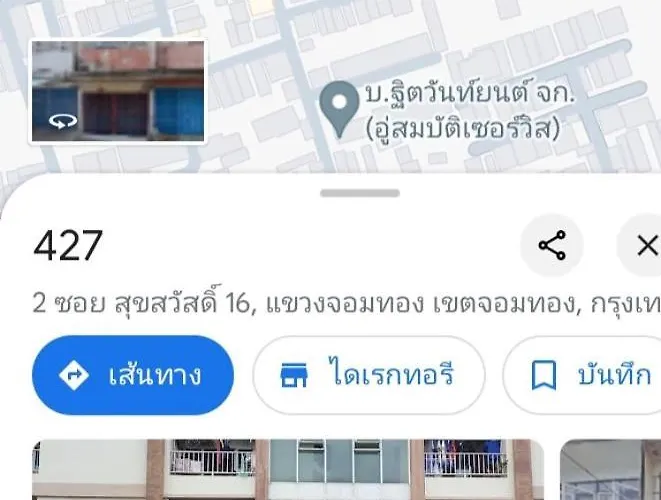The height and width of the screenshot is (500, 661).
Task: Share this location
Action: (x=551, y=246)
